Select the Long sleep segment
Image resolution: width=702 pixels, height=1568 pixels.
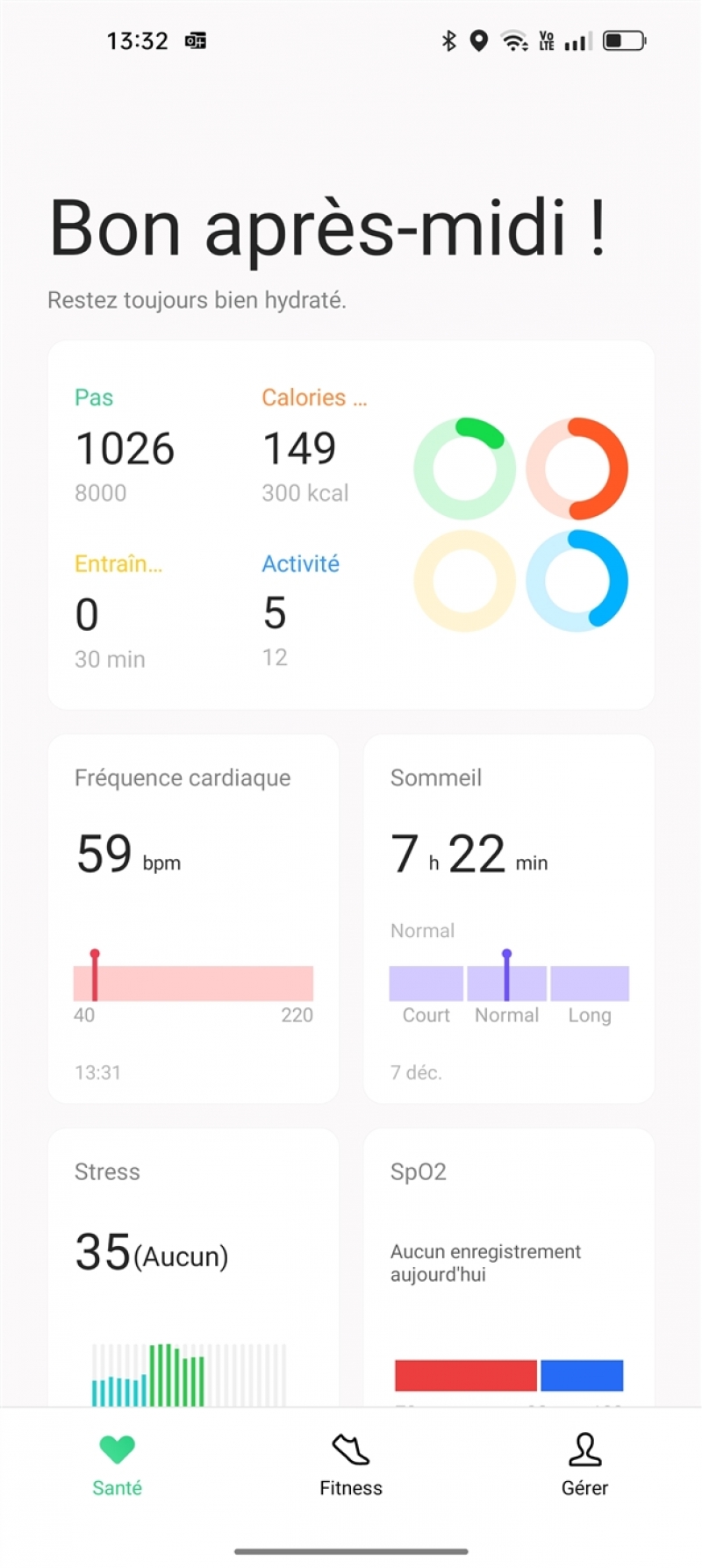(589, 983)
